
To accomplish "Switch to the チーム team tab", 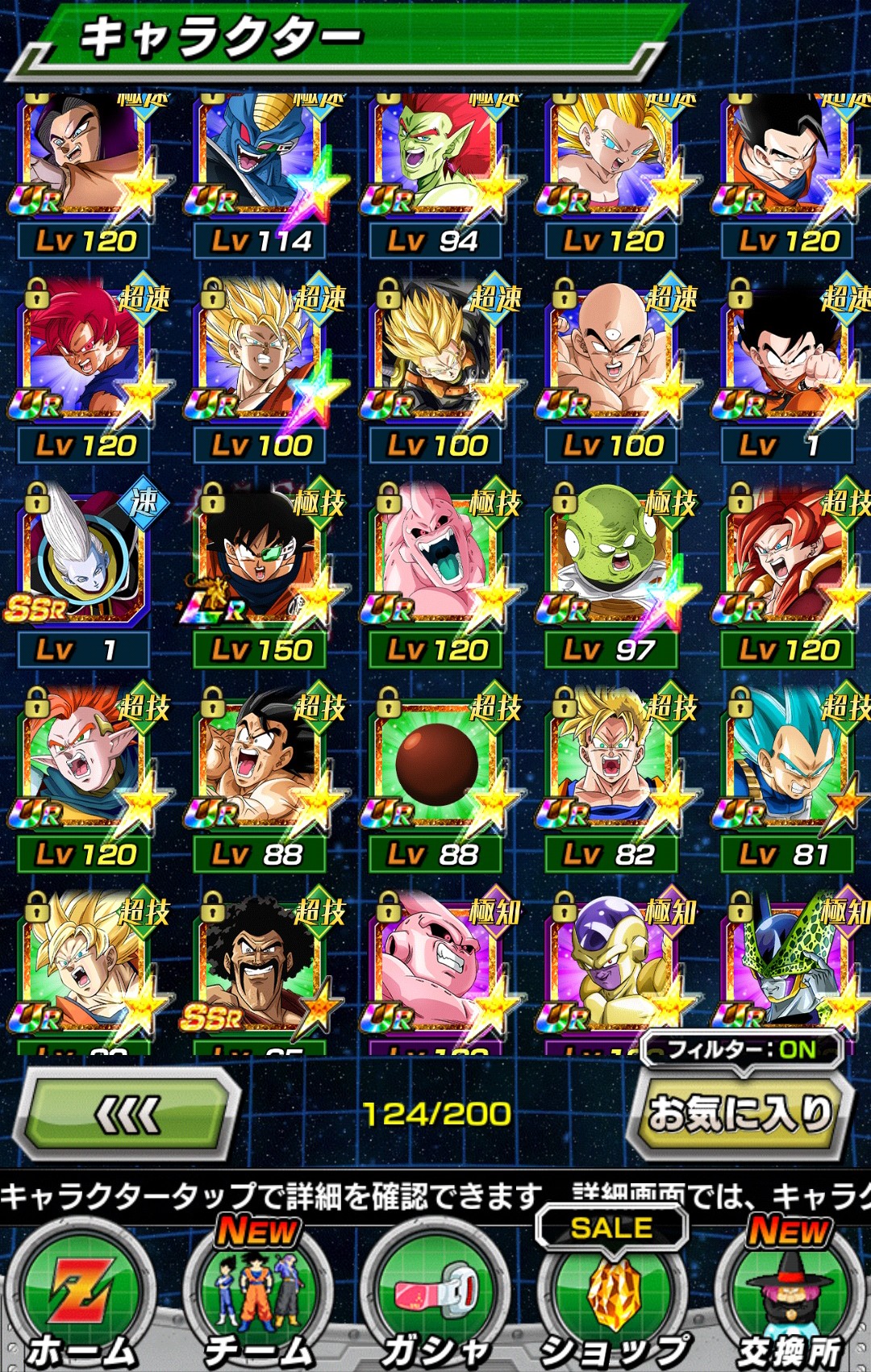I will point(258,1299).
